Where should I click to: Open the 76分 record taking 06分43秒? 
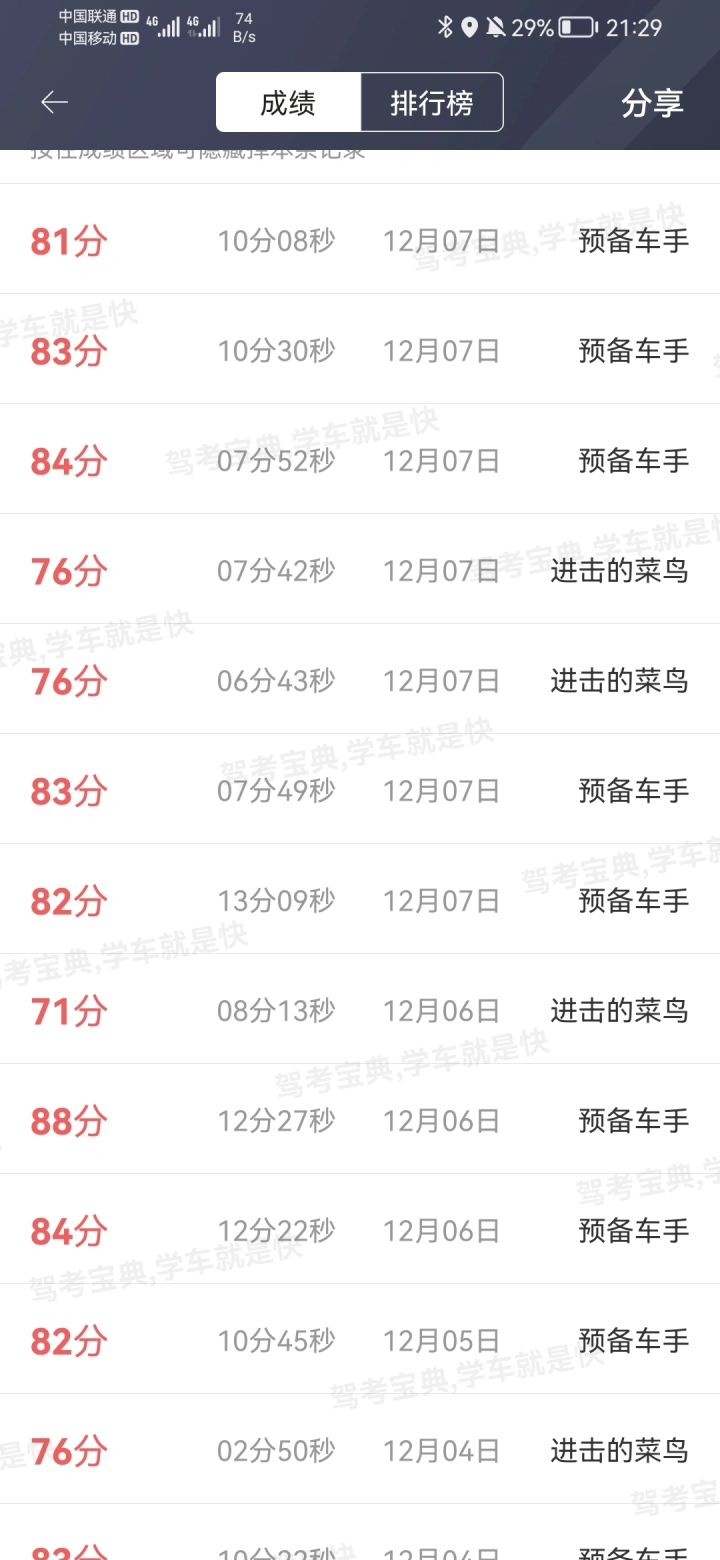pos(360,679)
